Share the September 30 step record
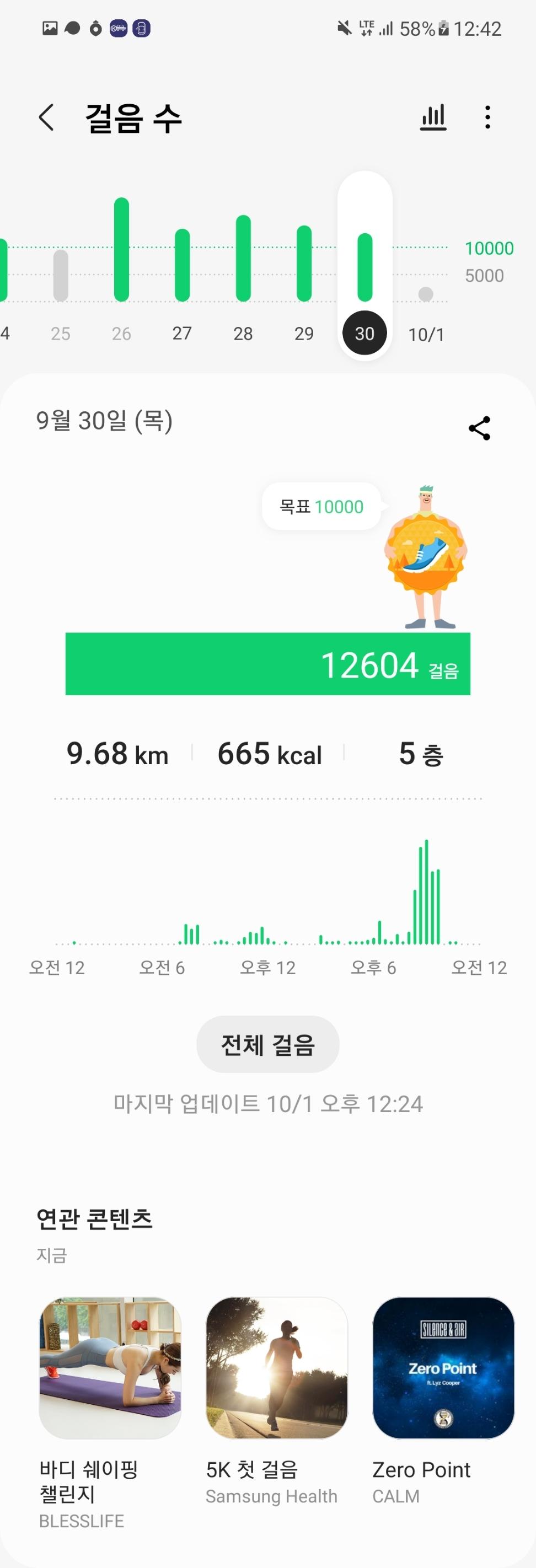This screenshot has height=1568, width=536. (x=479, y=428)
